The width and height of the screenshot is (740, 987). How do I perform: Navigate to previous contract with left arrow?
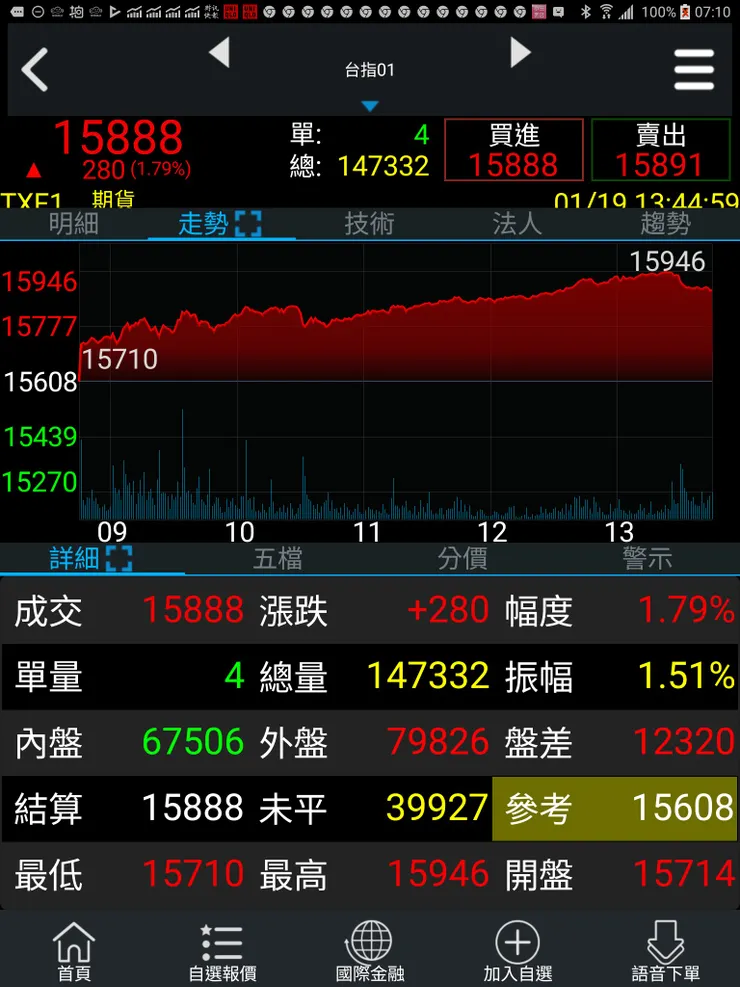tap(221, 53)
